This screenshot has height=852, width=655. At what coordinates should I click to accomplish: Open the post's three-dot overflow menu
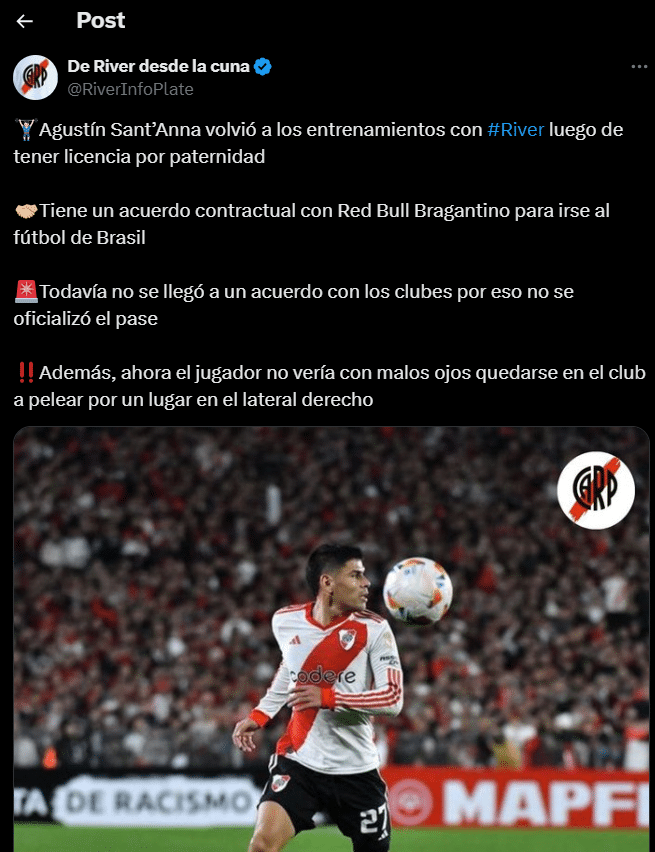[x=639, y=67]
